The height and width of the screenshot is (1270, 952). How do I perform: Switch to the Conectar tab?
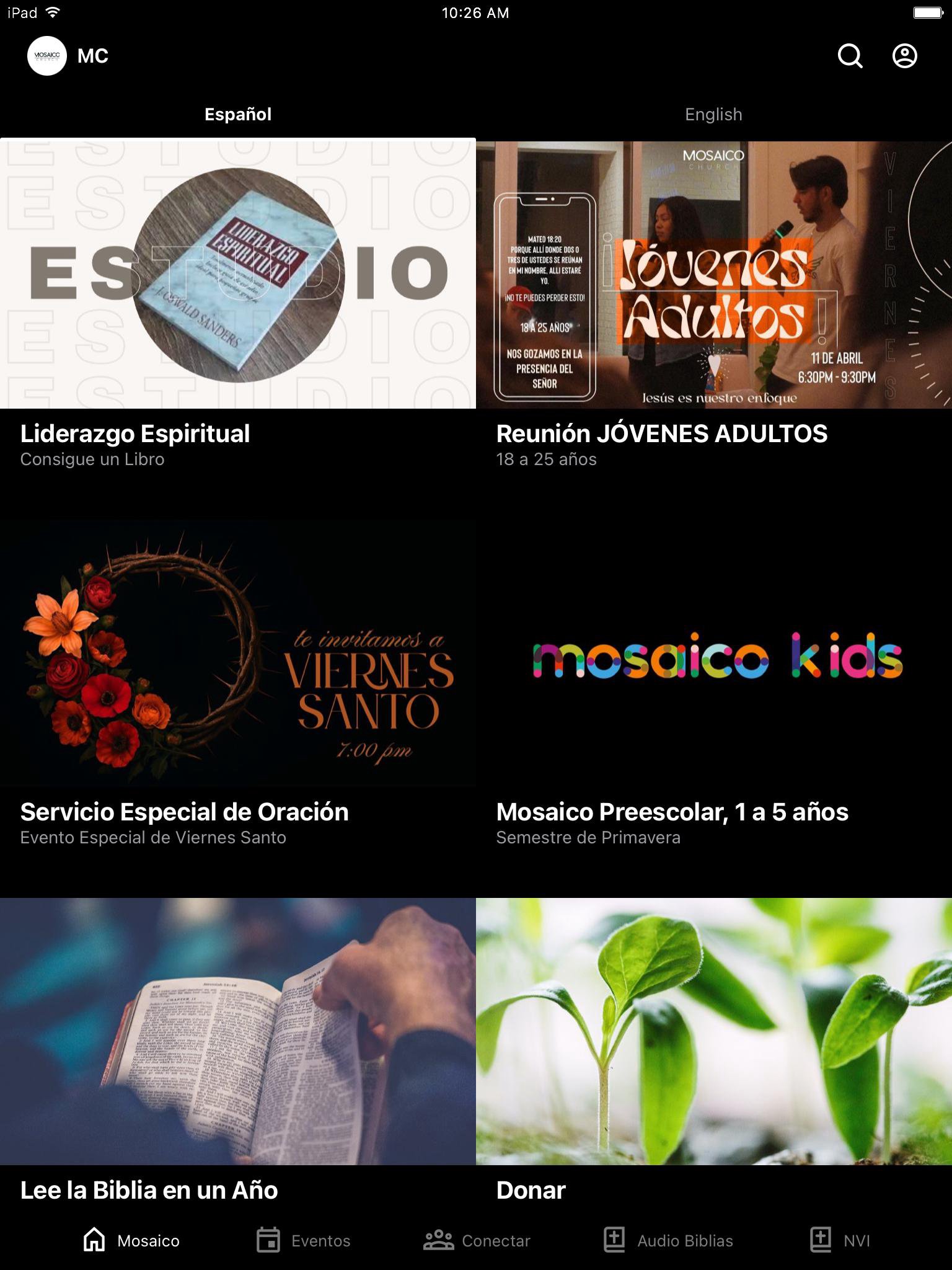(x=477, y=1240)
